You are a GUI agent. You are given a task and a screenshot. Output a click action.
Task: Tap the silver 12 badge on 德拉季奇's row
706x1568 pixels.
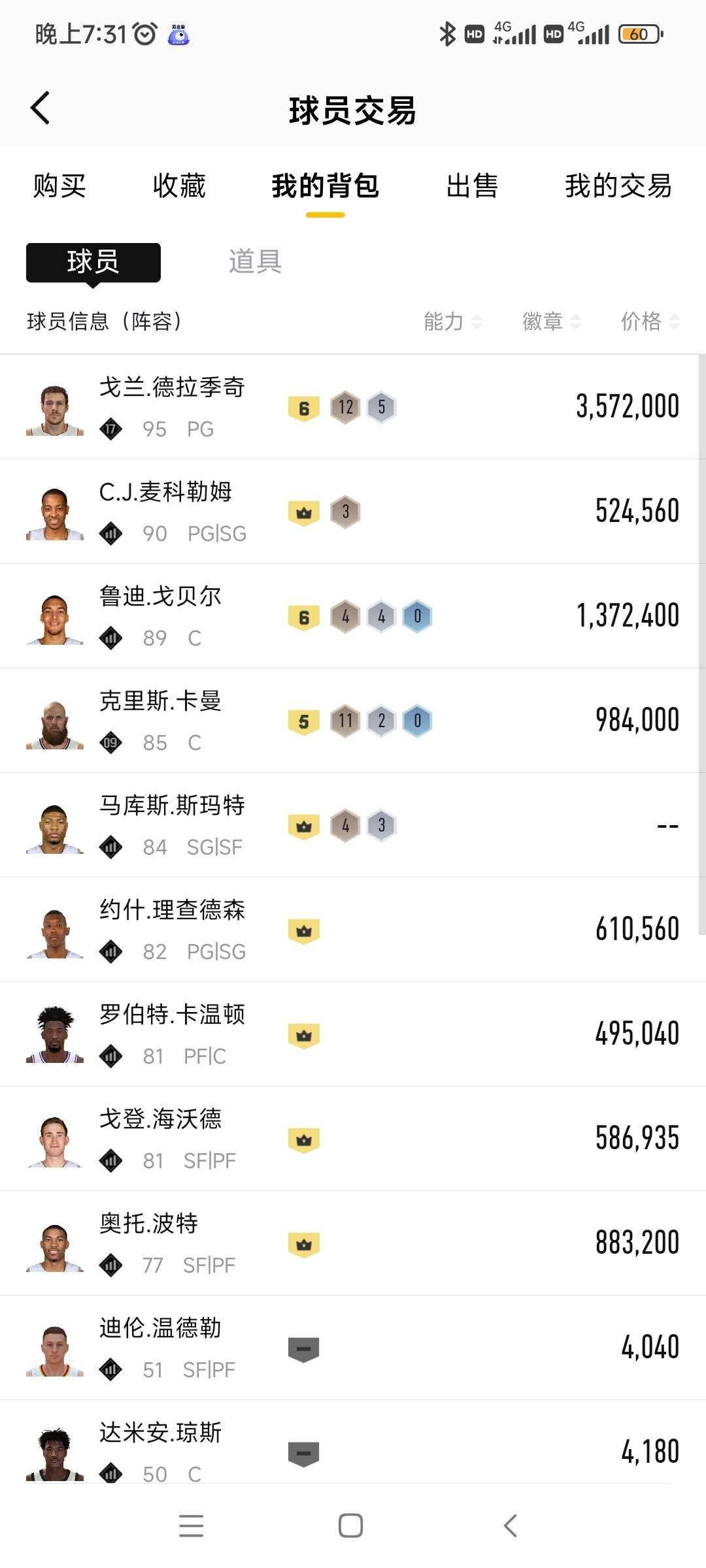click(x=345, y=406)
